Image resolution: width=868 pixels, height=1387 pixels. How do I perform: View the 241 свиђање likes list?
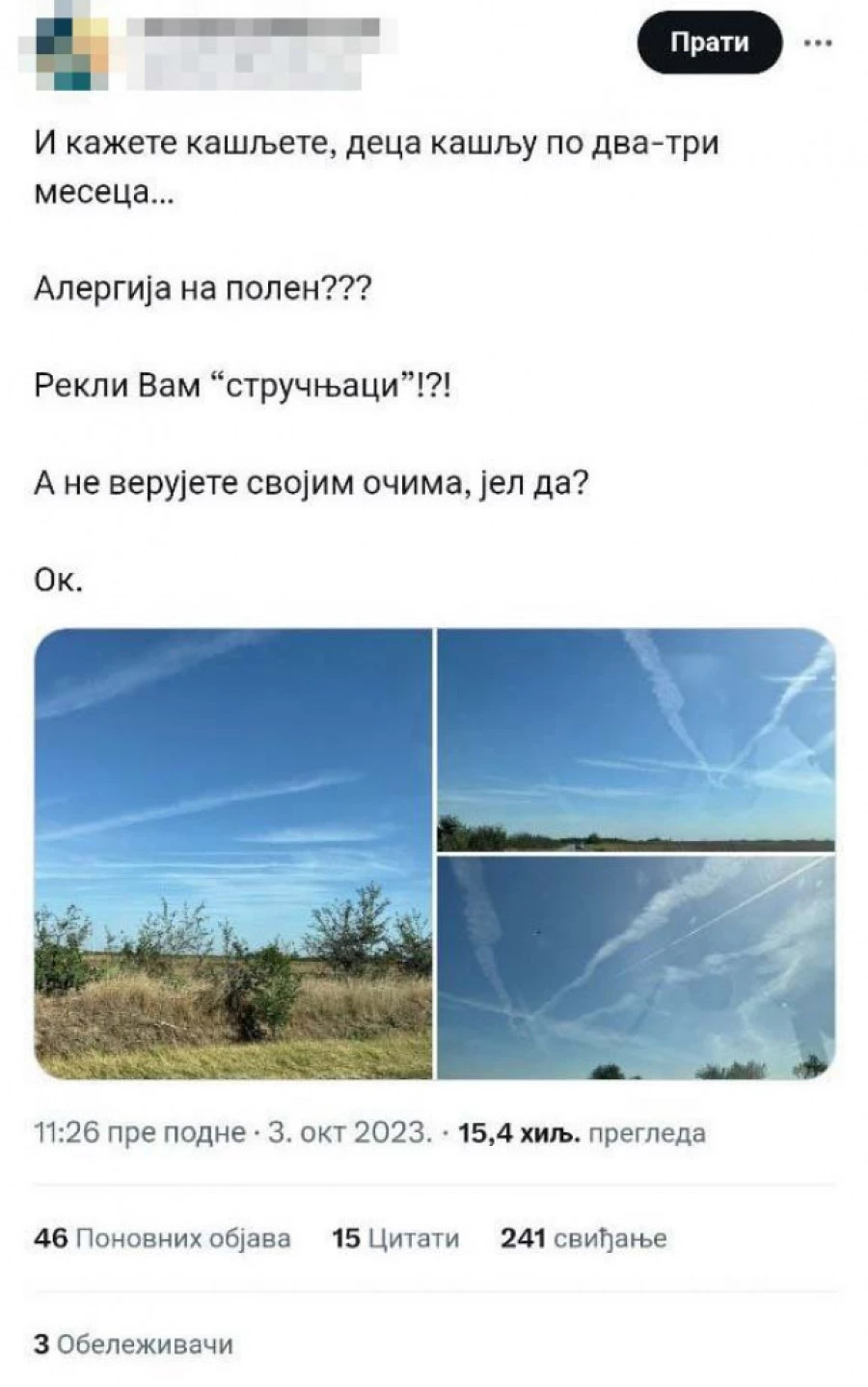(583, 1238)
